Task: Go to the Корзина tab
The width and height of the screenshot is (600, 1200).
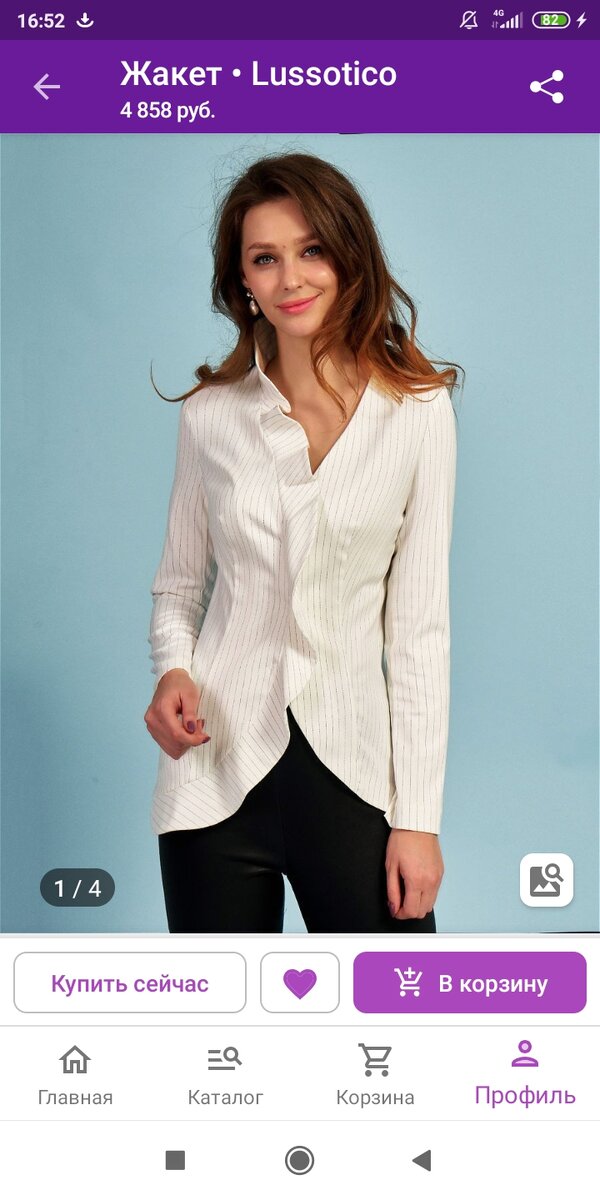Action: (375, 1075)
